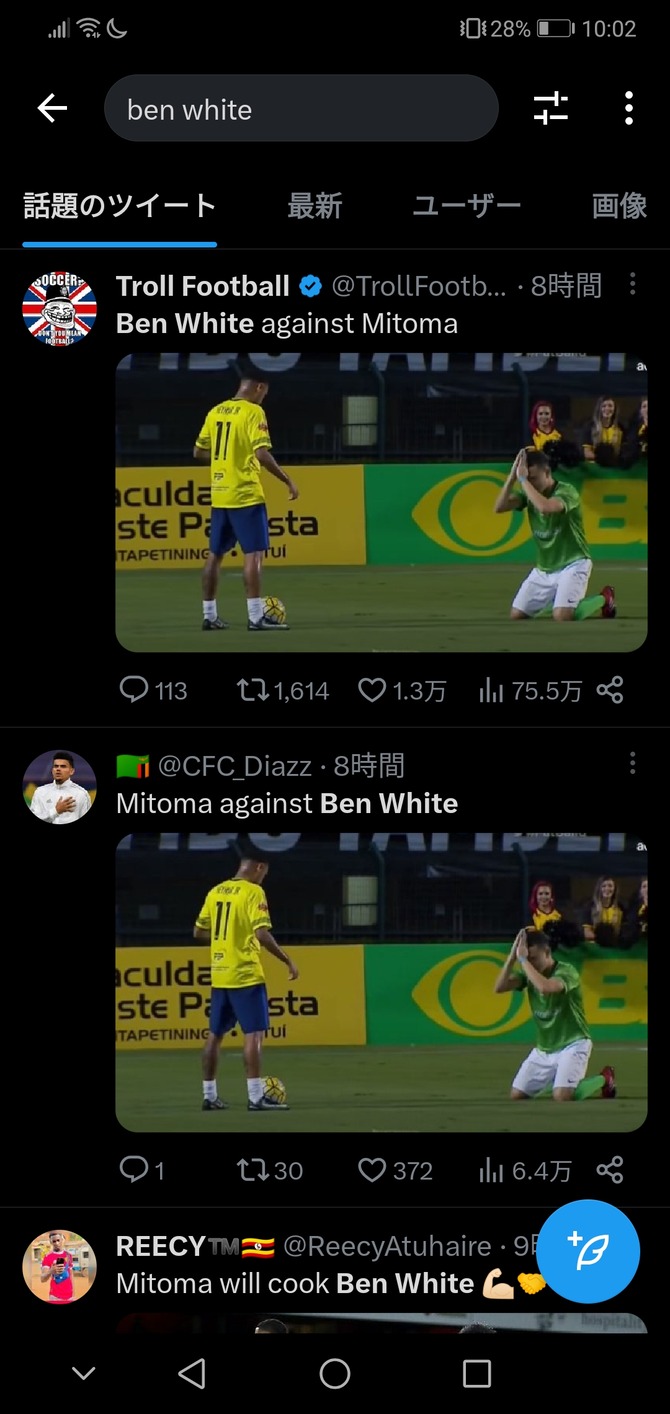670x1414 pixels.
Task: Open options menu on @CFC_Diazz's tweet
Action: pos(632,765)
